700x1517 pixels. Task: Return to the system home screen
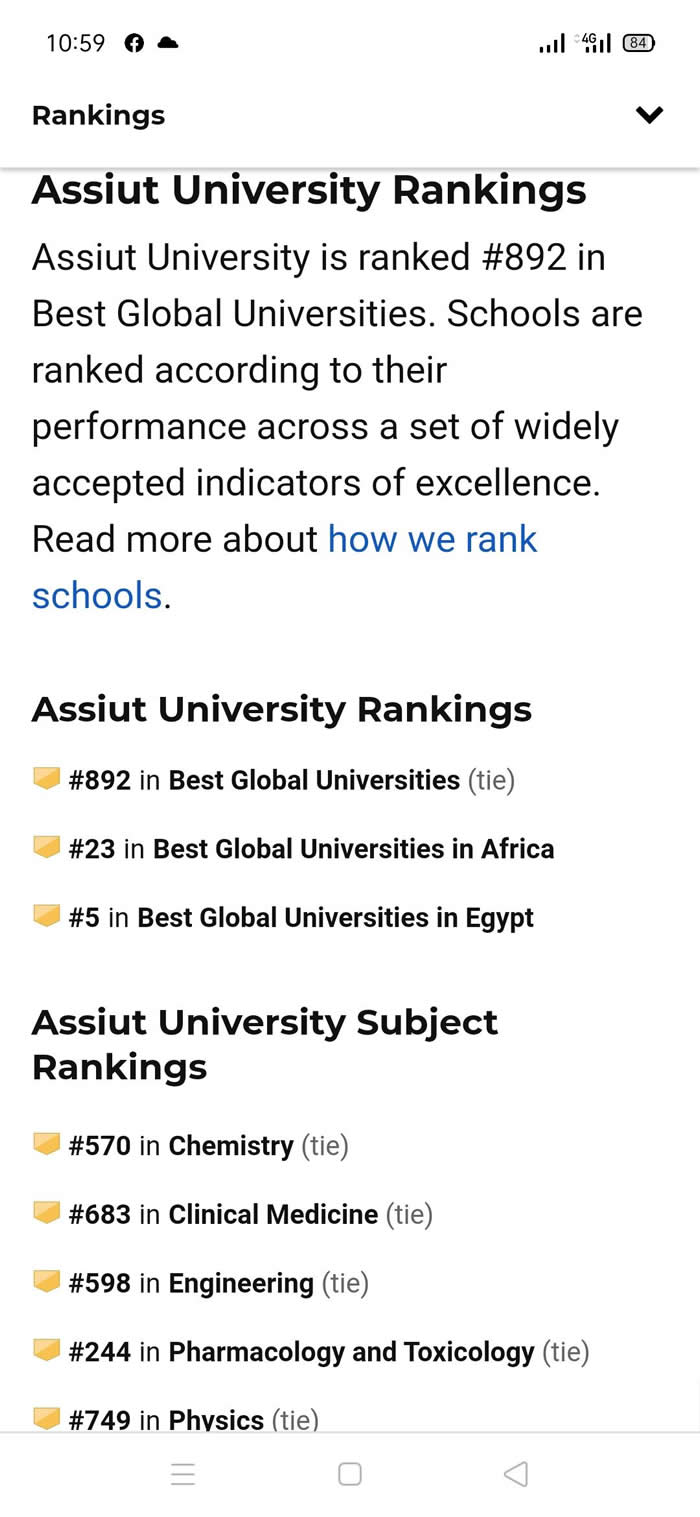point(349,1474)
